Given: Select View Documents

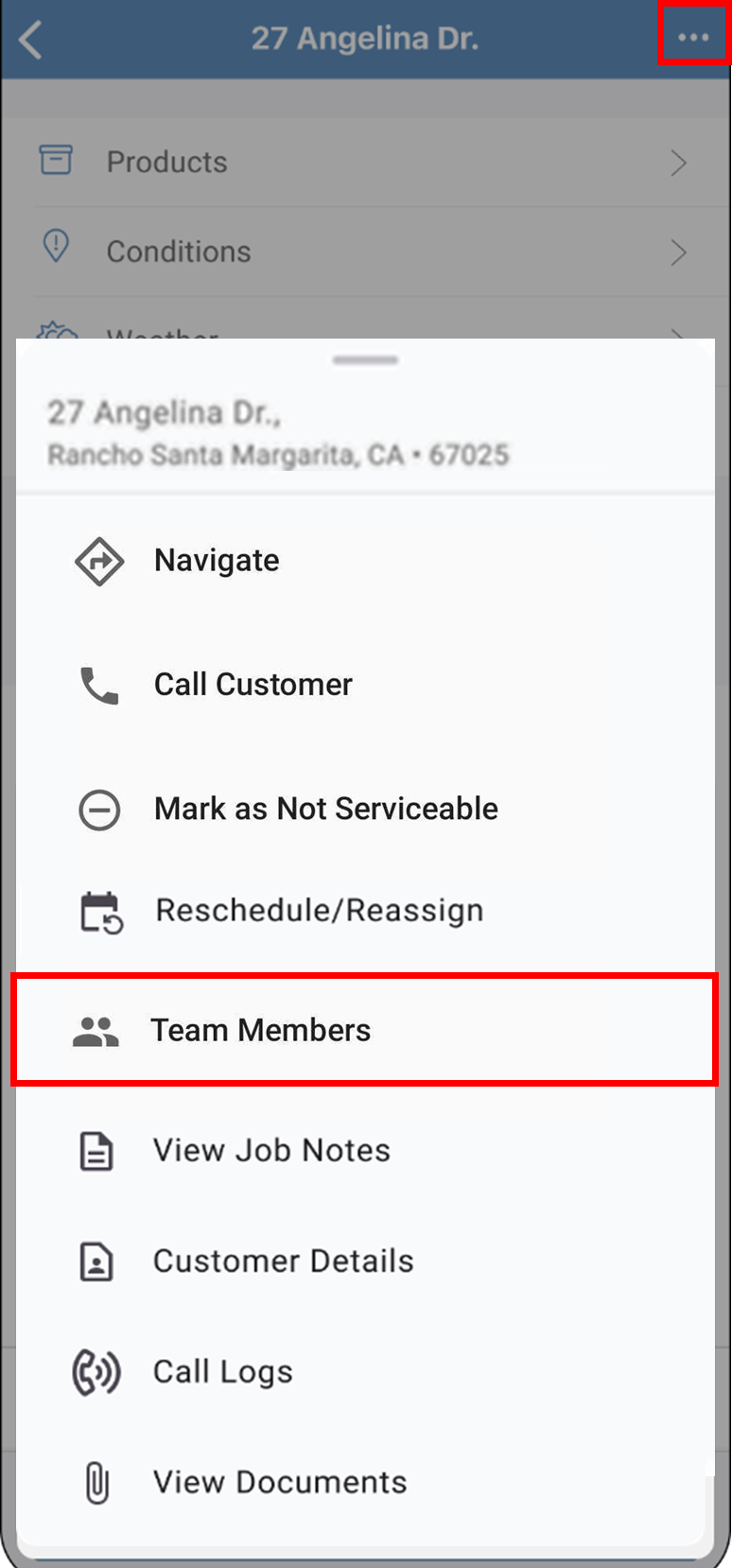Looking at the screenshot, I should [x=280, y=1483].
